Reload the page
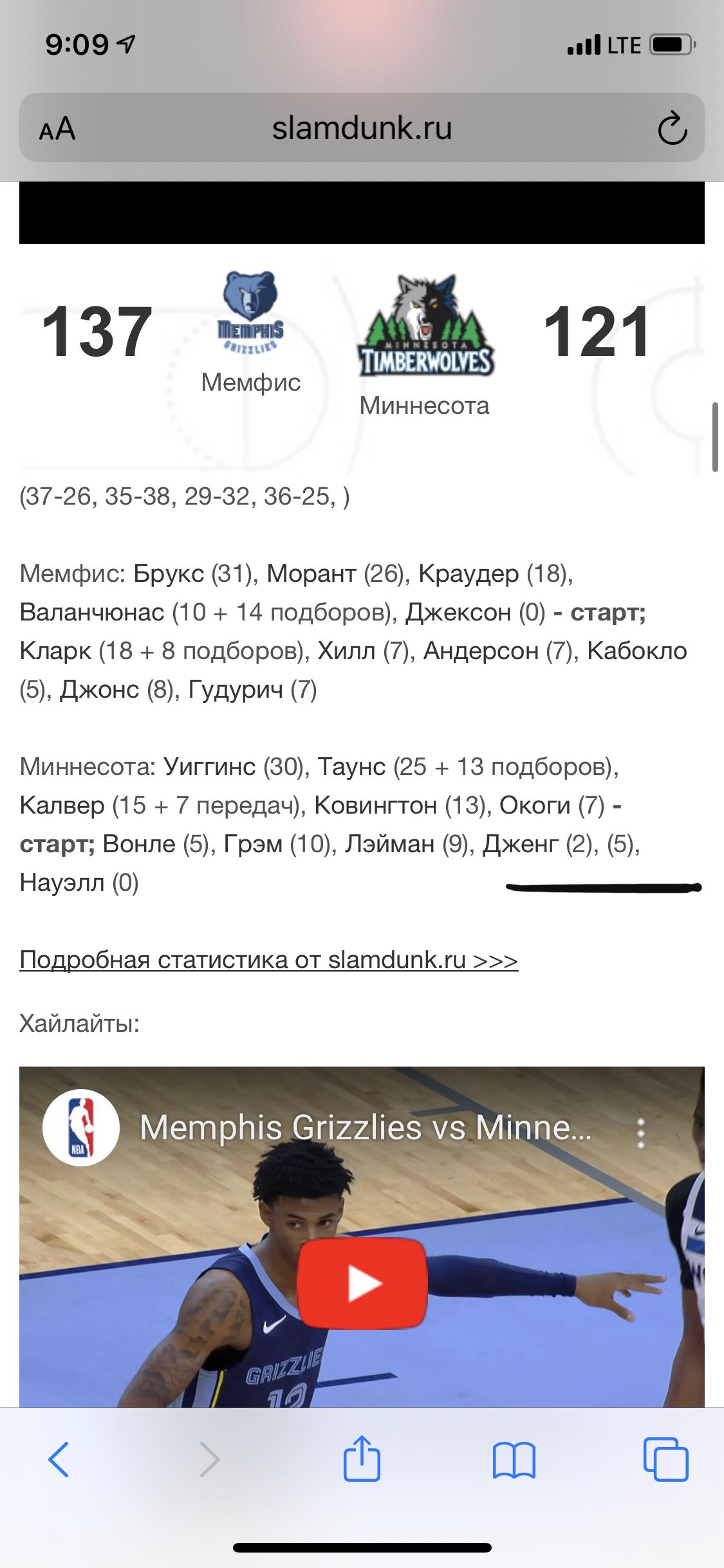Screen dimensions: 724x1568 [672, 128]
